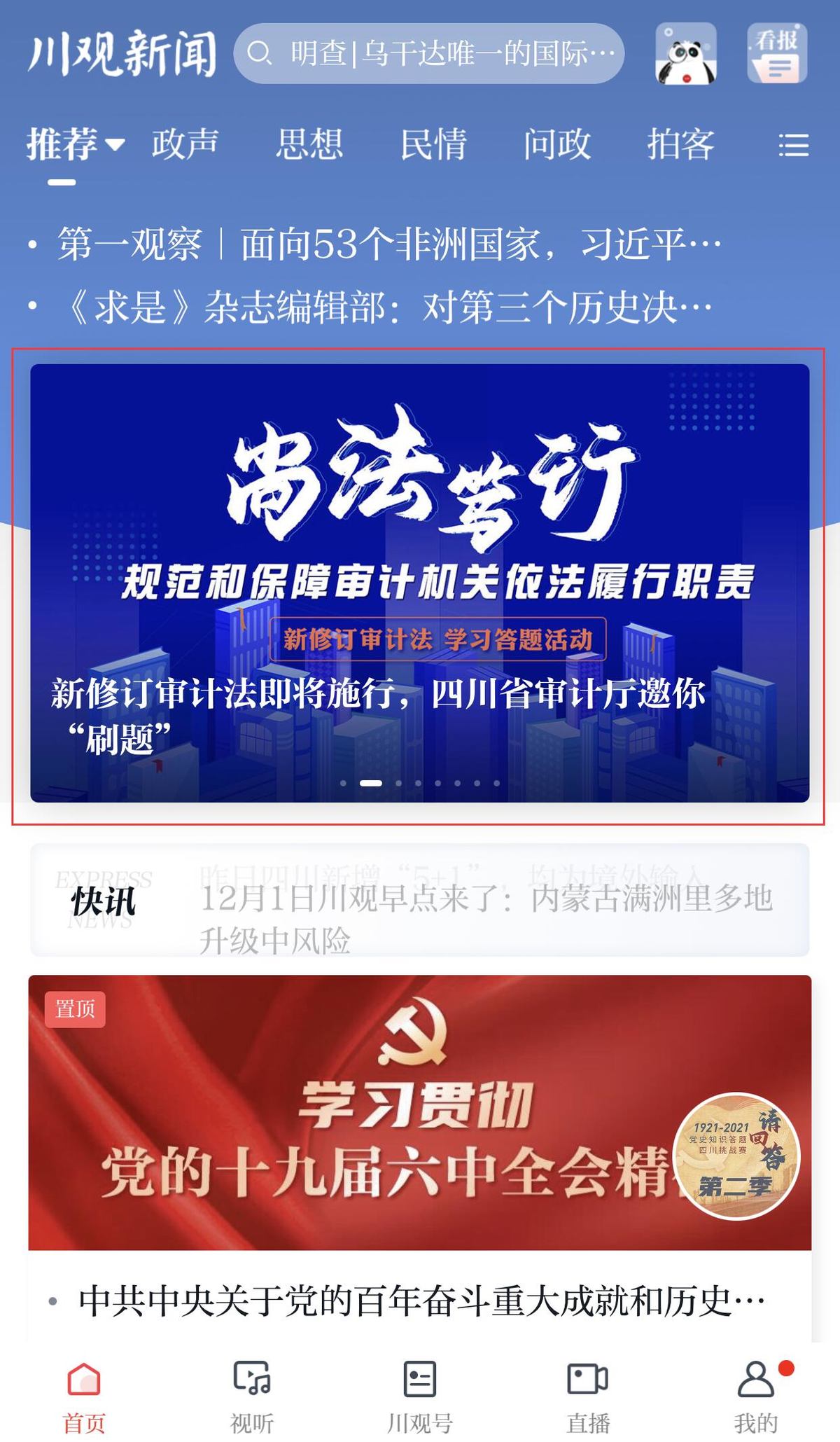Open article 中共中央关于党的百年奋斗重大成就
Image resolution: width=840 pixels, height=1442 pixels.
[420, 1302]
